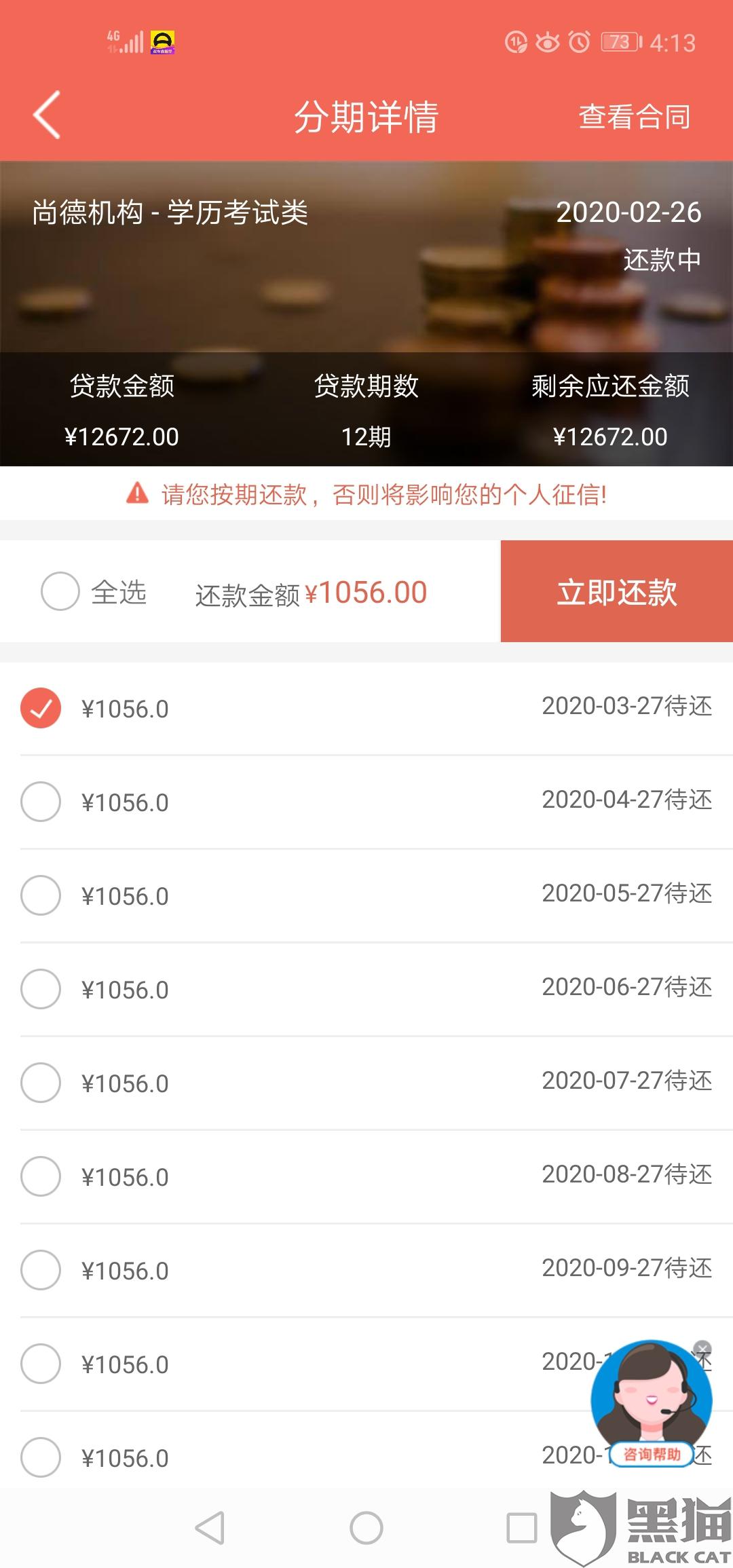The image size is (733, 1568).
Task: Tap the 立即还款 repay now button
Action: (616, 591)
